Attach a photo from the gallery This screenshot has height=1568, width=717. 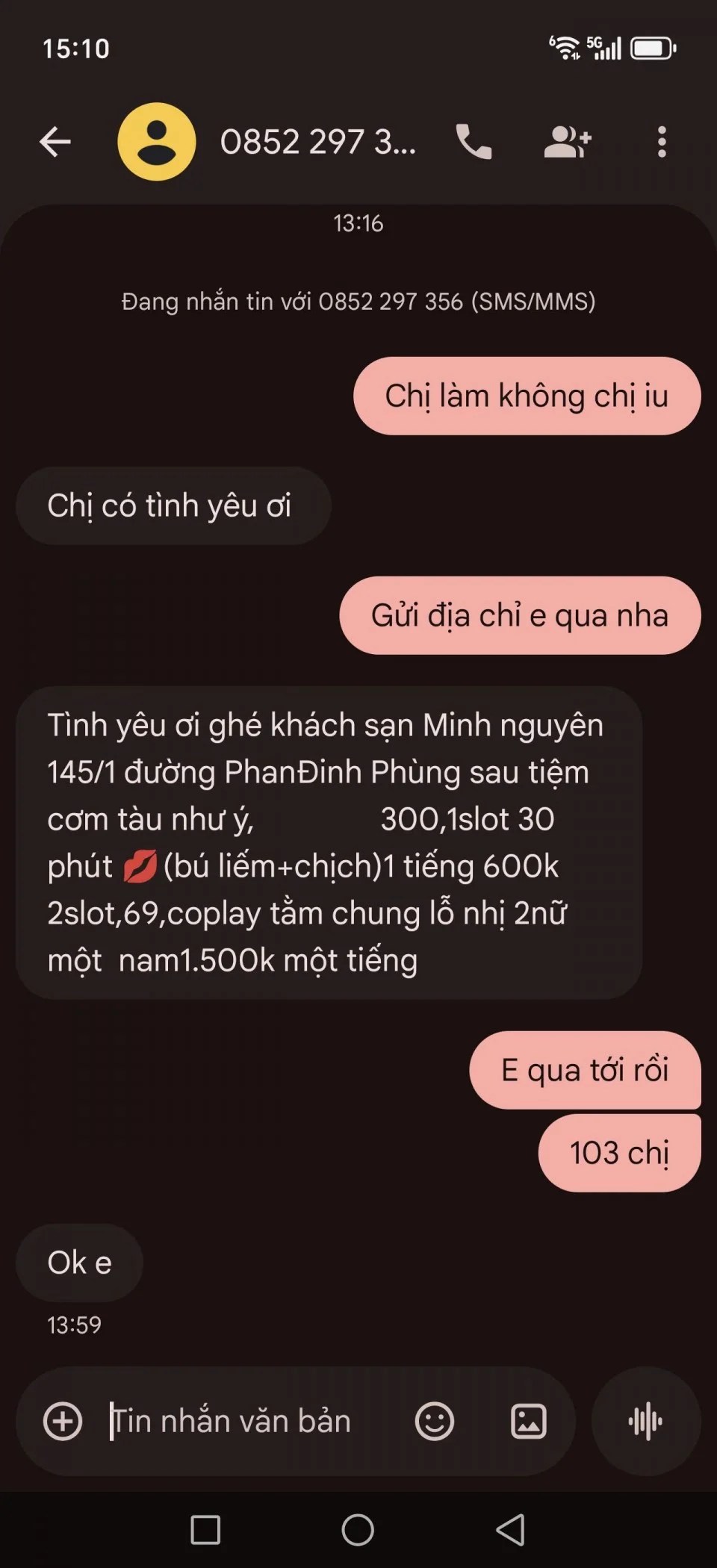[x=528, y=1421]
